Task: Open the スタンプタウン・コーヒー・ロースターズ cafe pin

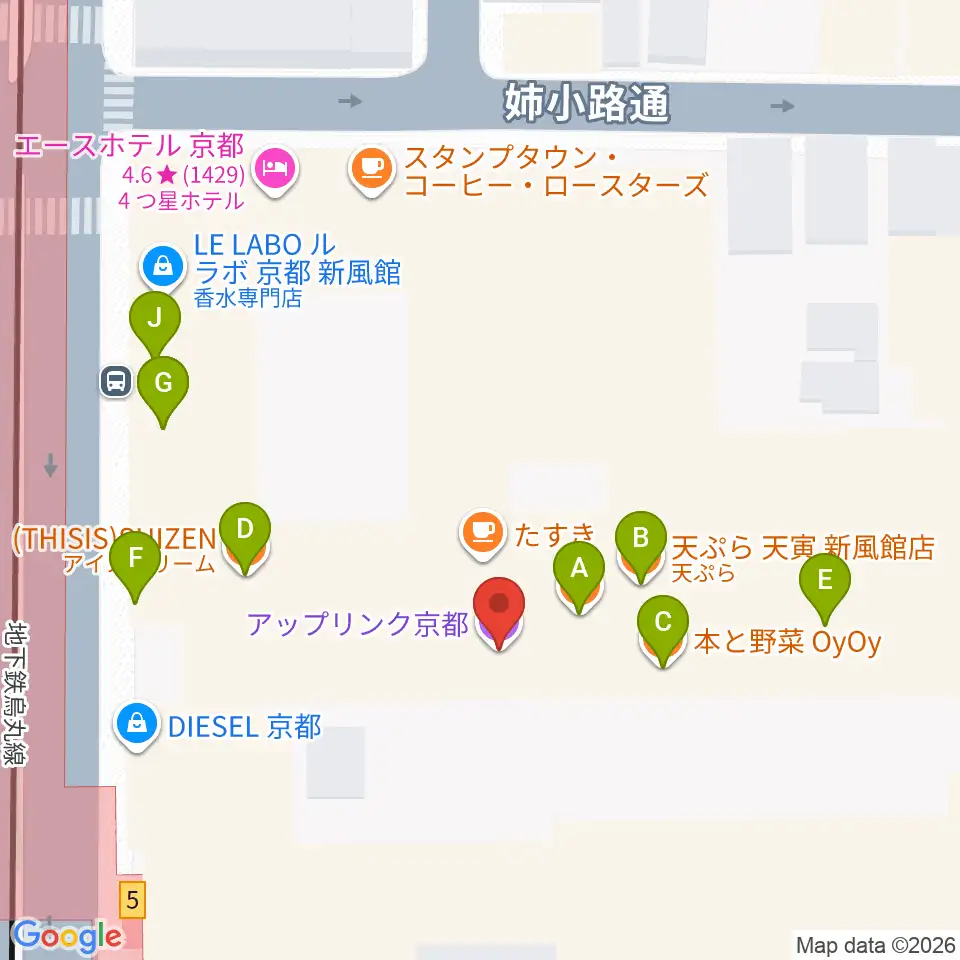Action: click(x=372, y=170)
